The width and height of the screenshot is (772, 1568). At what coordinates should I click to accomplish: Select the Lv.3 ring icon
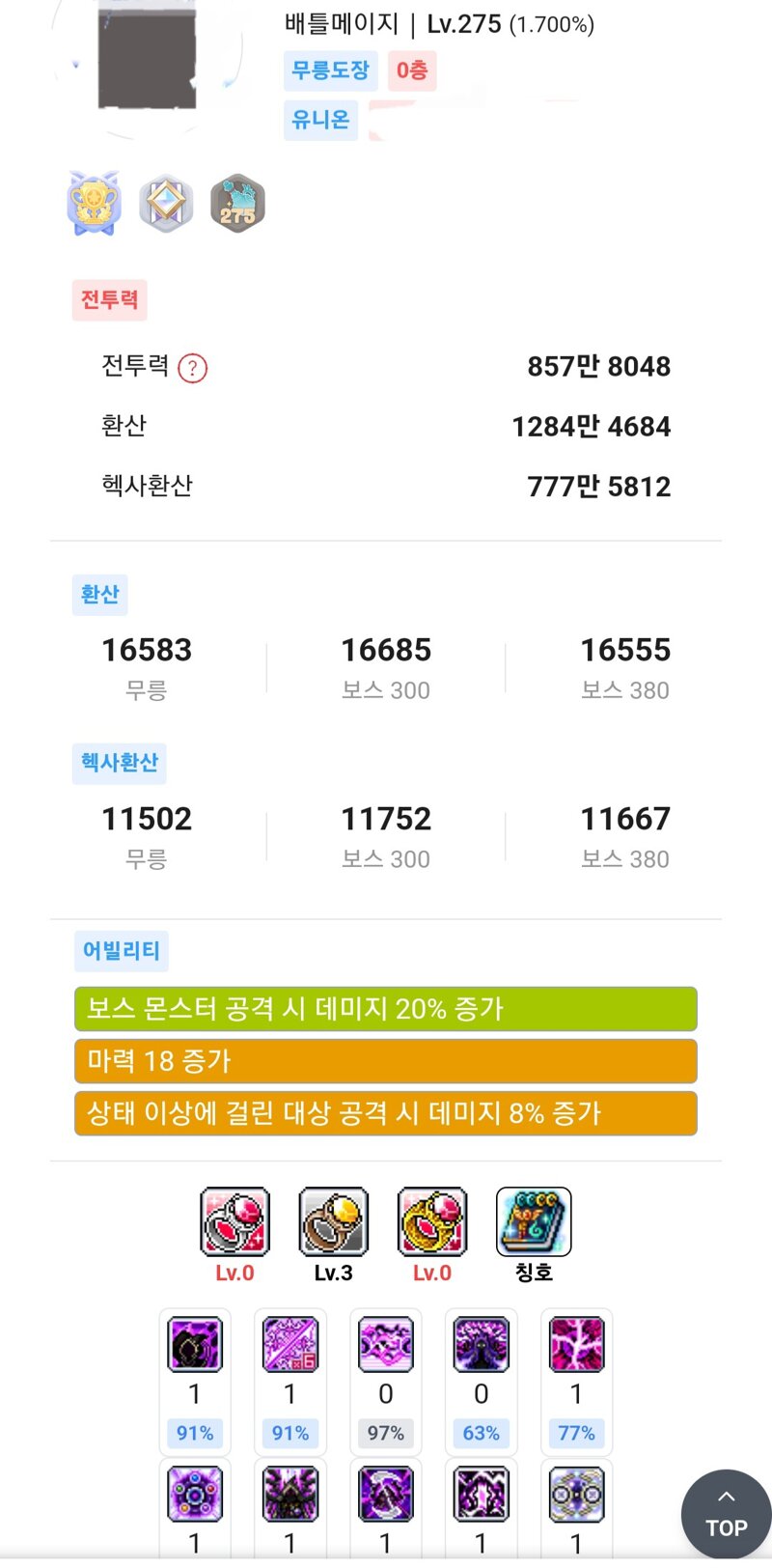click(334, 1221)
